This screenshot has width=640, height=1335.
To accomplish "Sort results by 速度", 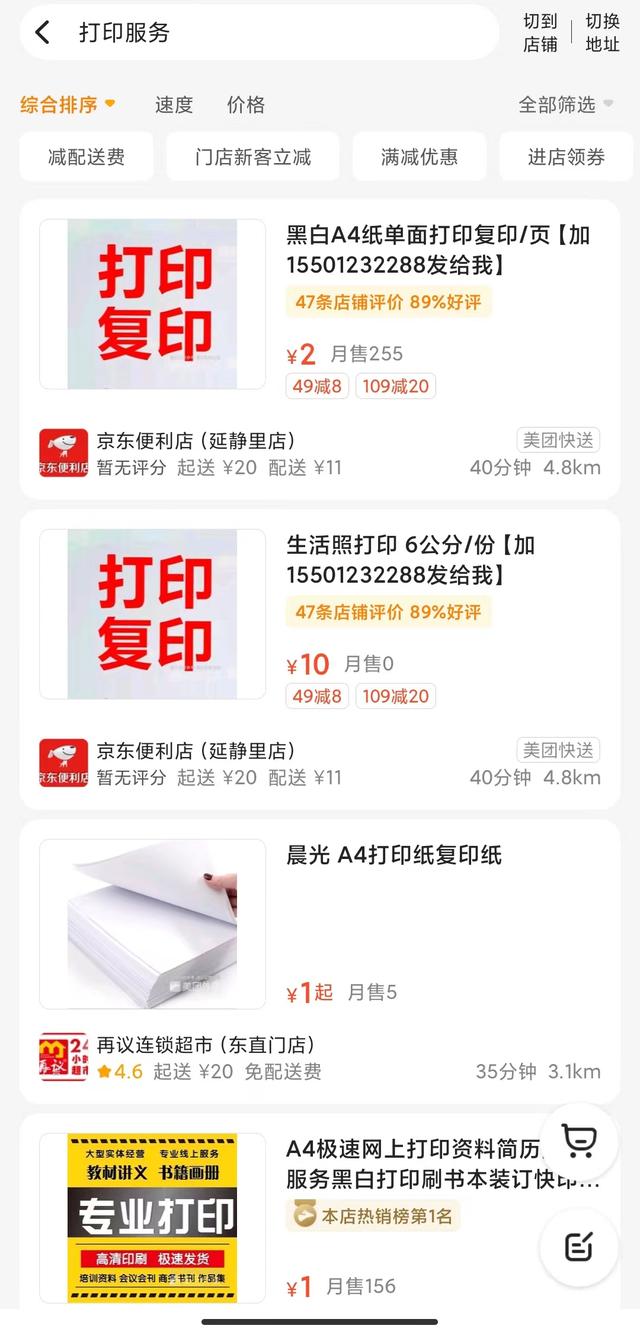I will coord(174,104).
